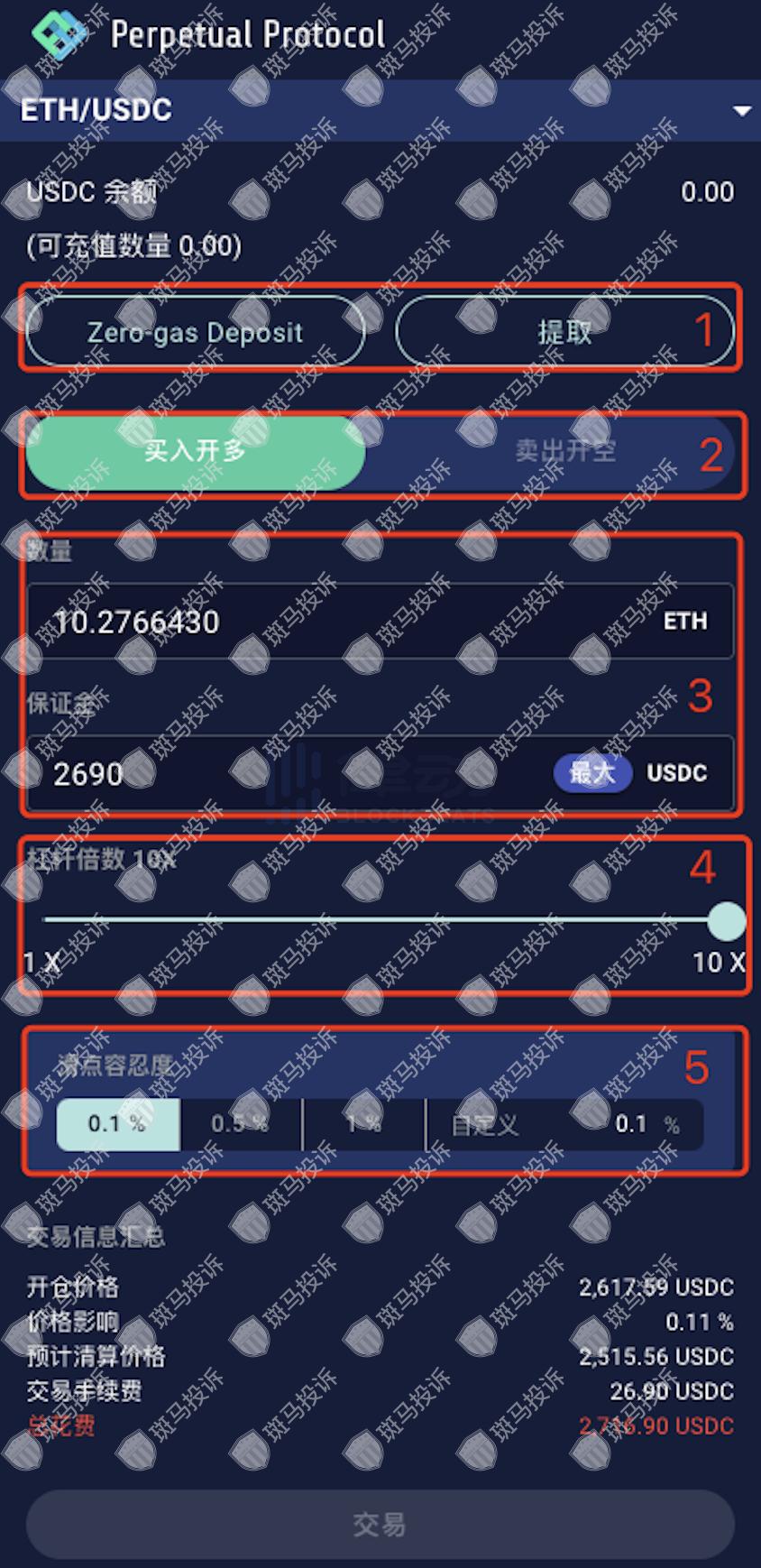This screenshot has height=1568, width=761.
Task: Edit the 保证金 USDC margin field
Action: tap(289, 773)
